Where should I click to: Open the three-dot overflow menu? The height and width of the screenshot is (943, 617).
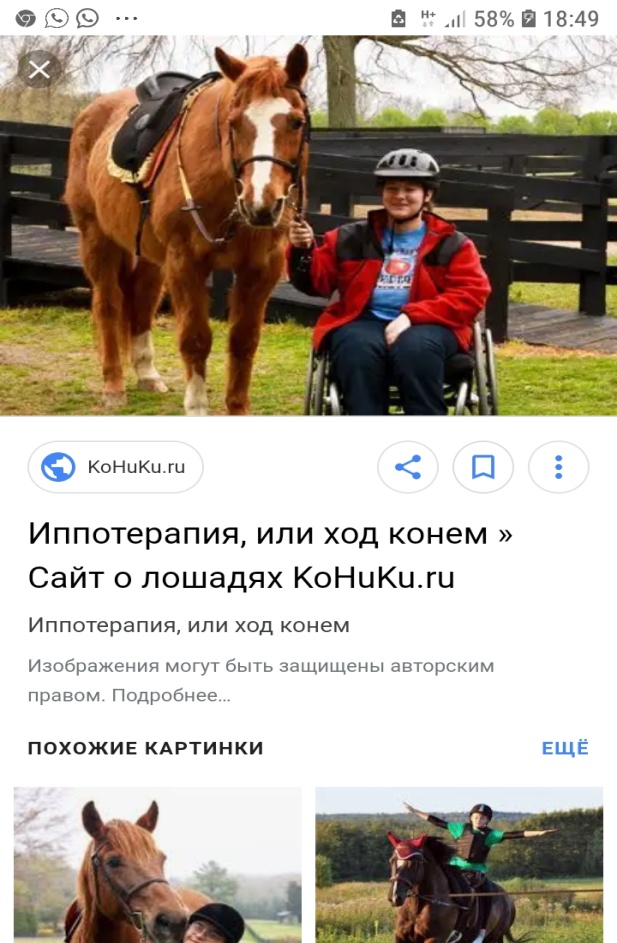click(558, 467)
